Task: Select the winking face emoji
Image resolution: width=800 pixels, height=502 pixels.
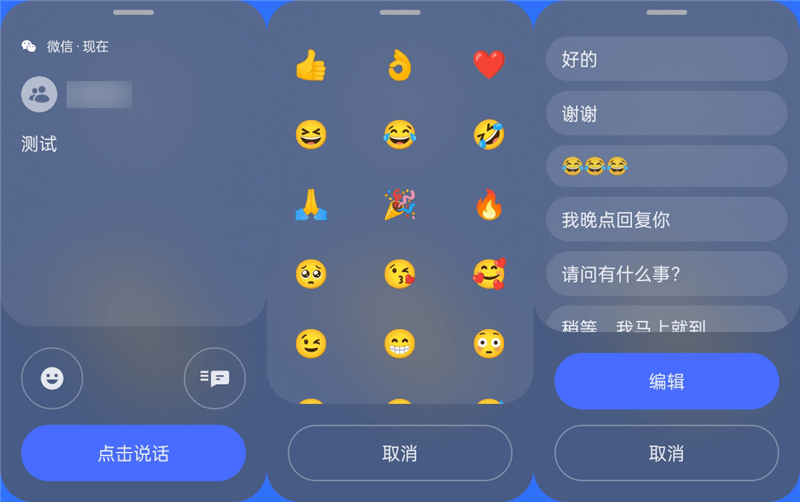Action: click(x=311, y=343)
